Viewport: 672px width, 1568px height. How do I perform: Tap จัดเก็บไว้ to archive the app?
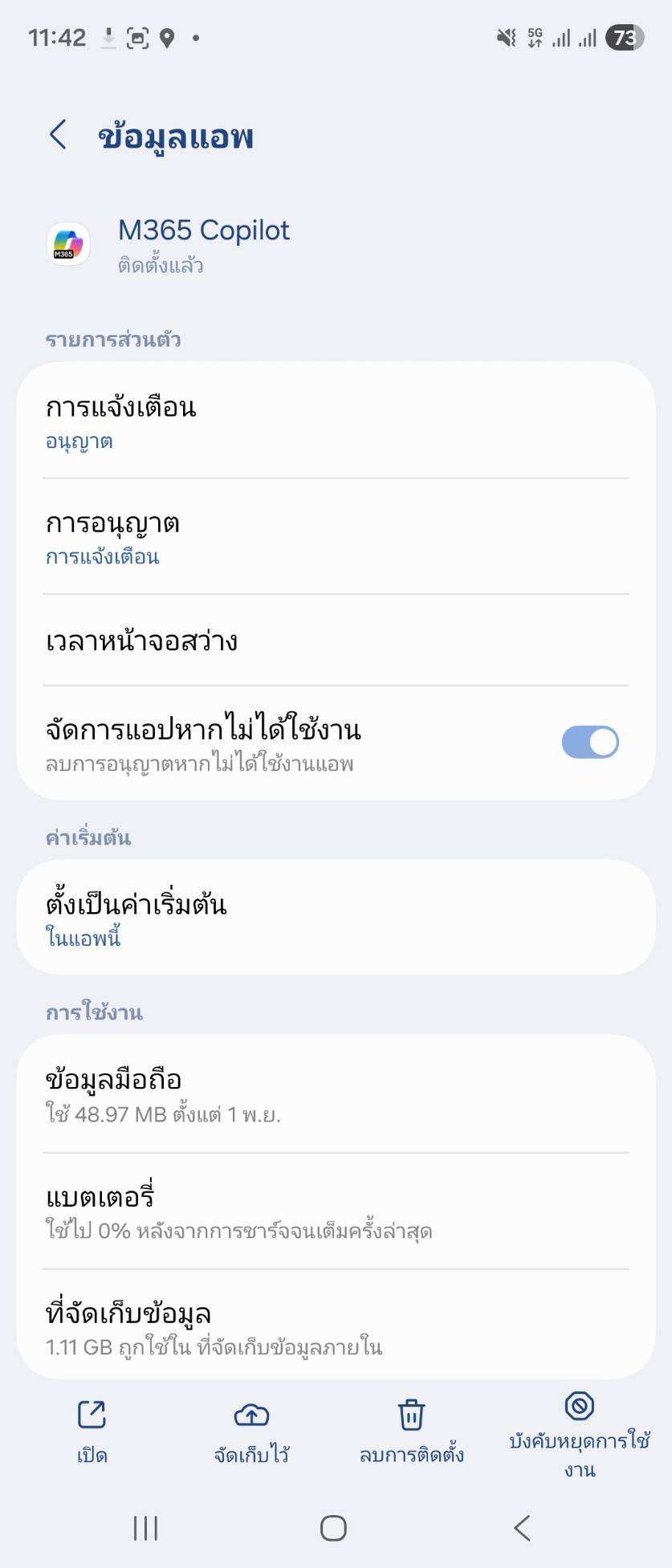point(251,1431)
